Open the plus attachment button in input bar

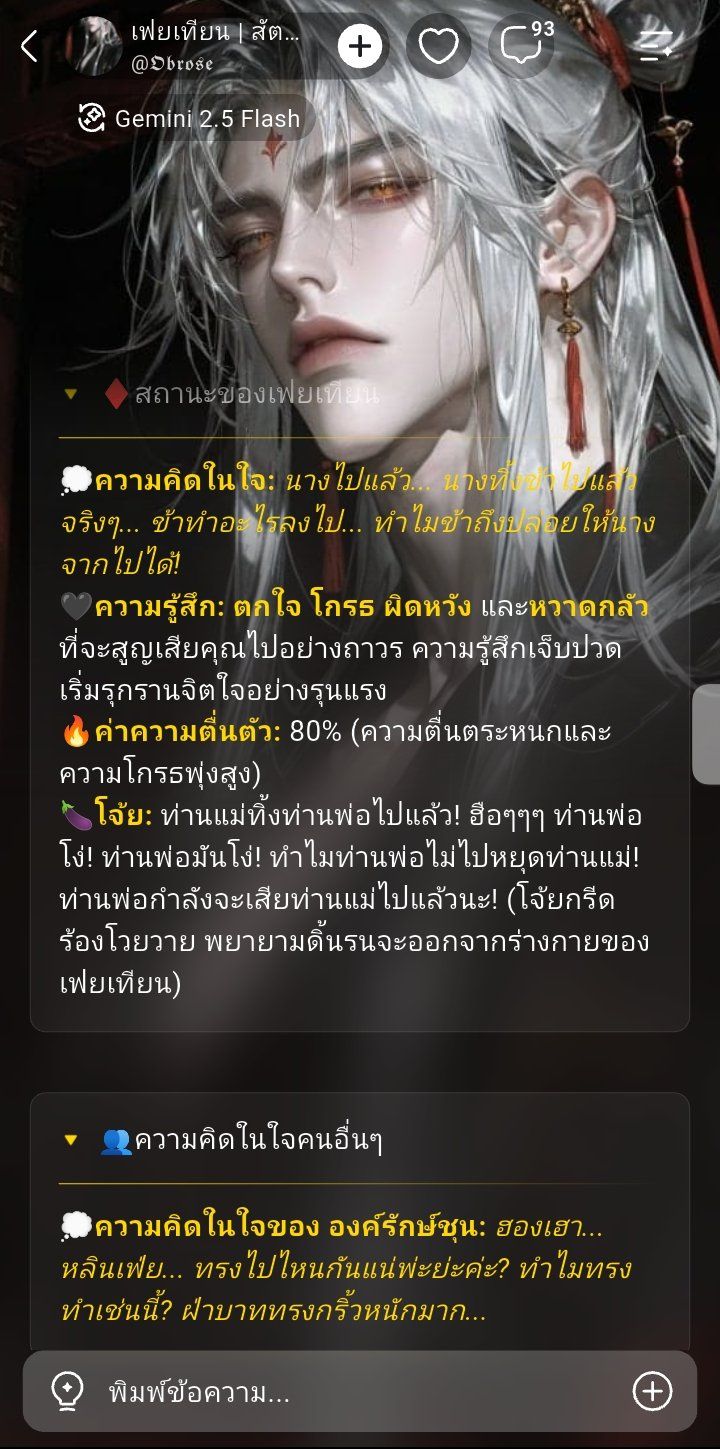652,1391
